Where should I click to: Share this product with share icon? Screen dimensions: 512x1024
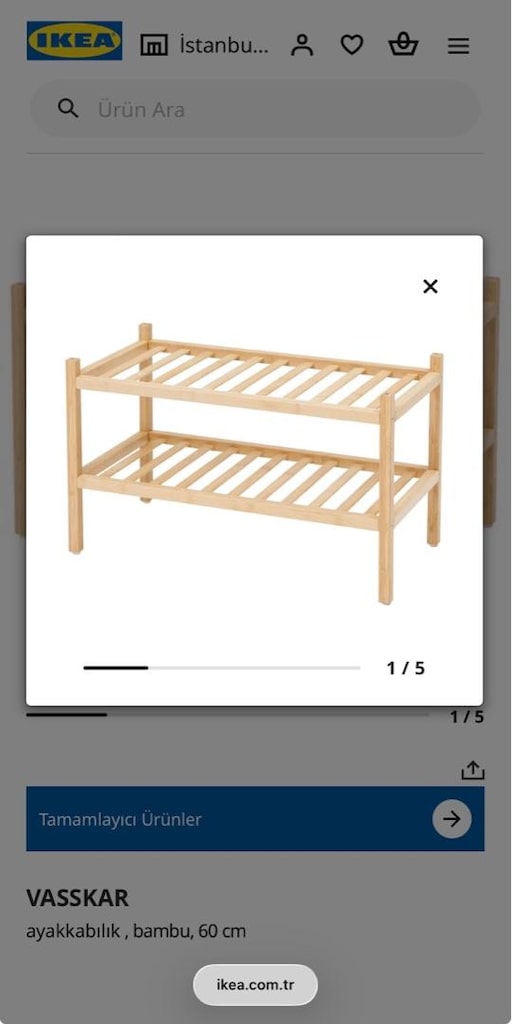tap(473, 771)
